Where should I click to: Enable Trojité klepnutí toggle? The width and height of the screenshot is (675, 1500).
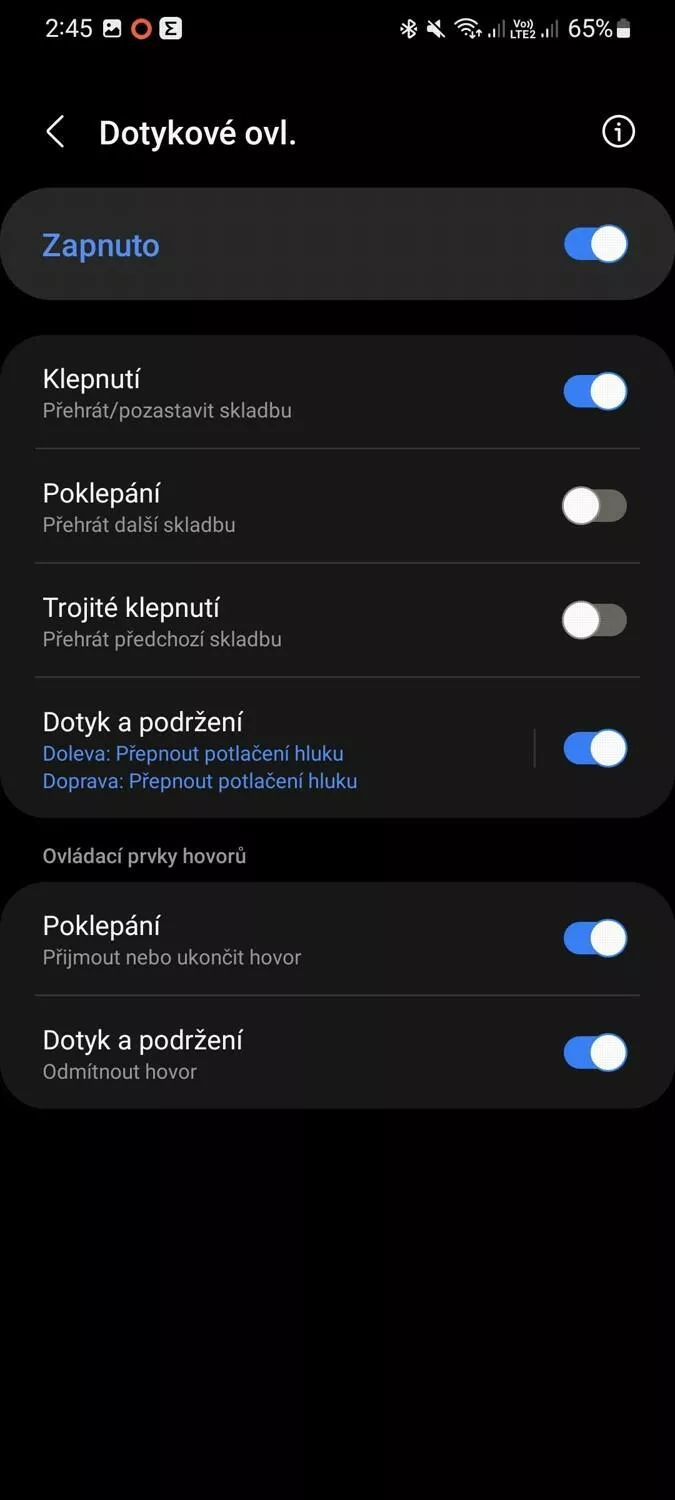[x=595, y=621]
